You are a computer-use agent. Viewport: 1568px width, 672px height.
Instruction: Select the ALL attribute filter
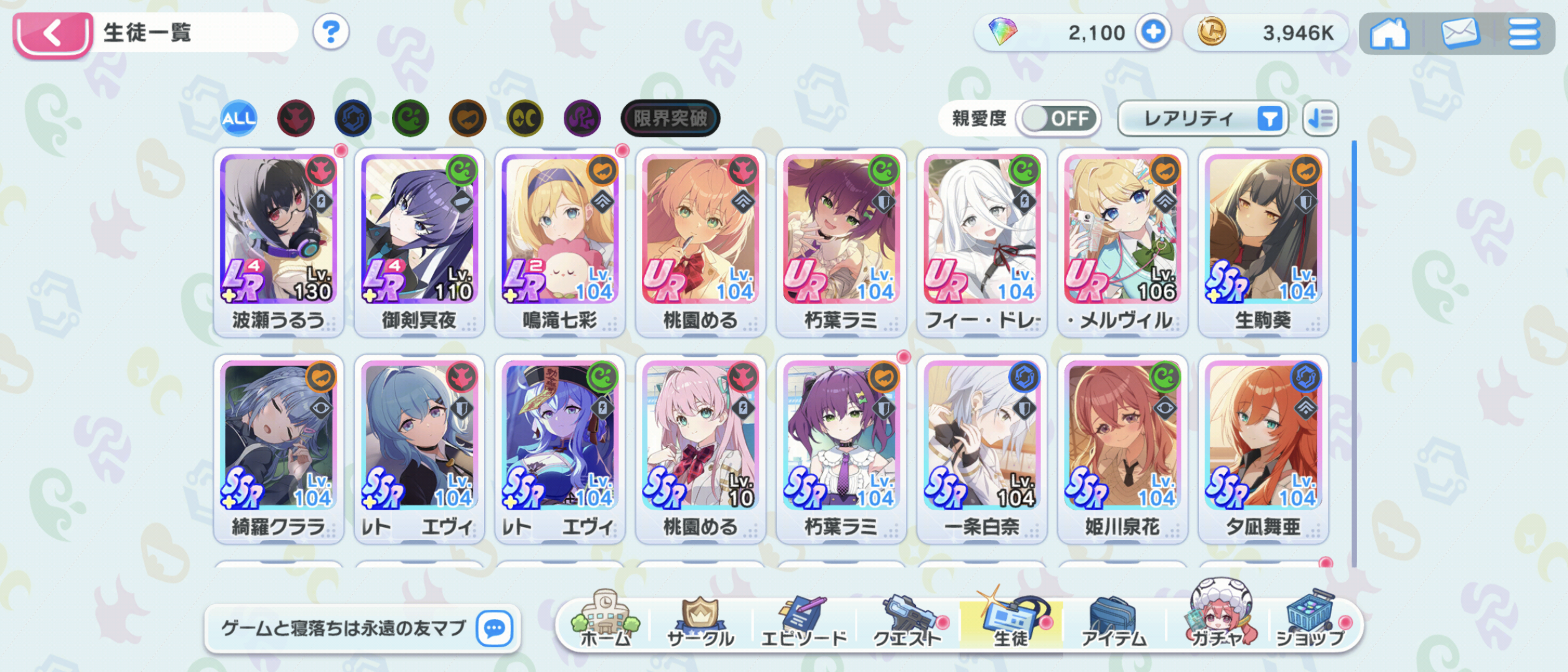[x=238, y=118]
